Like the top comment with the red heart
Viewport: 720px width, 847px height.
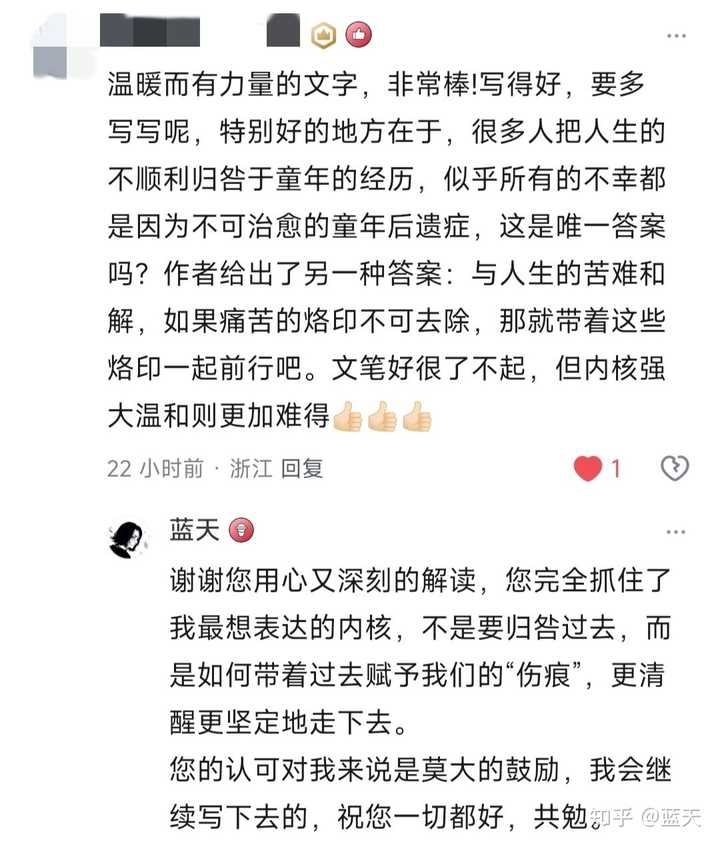tap(588, 468)
